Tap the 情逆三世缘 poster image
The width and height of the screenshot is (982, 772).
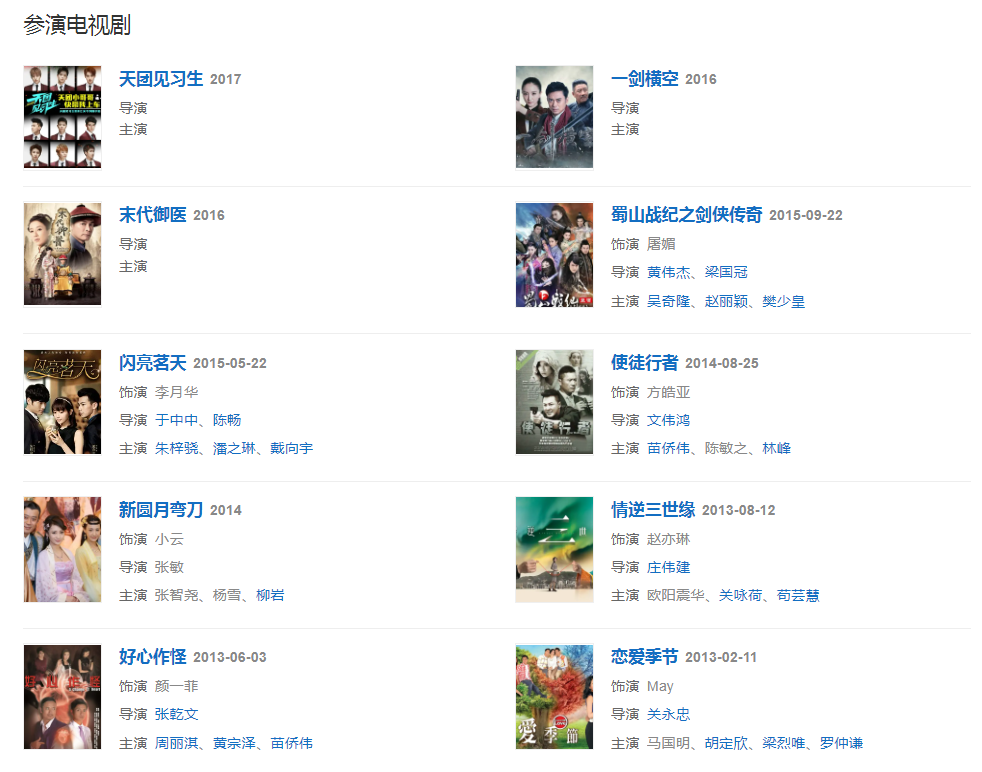[554, 549]
